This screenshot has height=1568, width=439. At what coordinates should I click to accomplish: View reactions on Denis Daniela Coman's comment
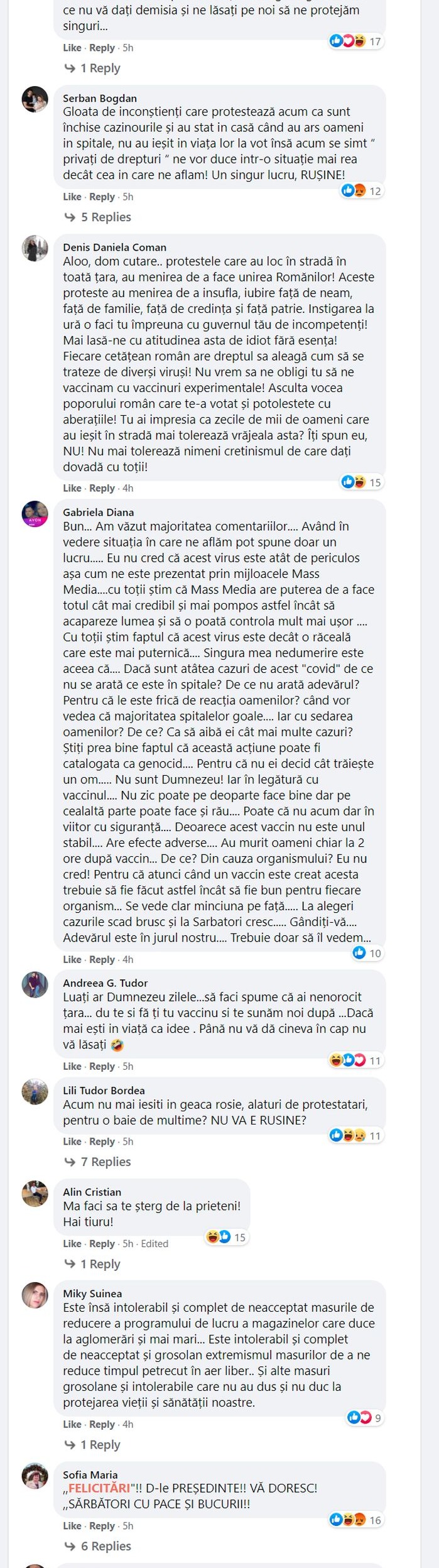[361, 482]
